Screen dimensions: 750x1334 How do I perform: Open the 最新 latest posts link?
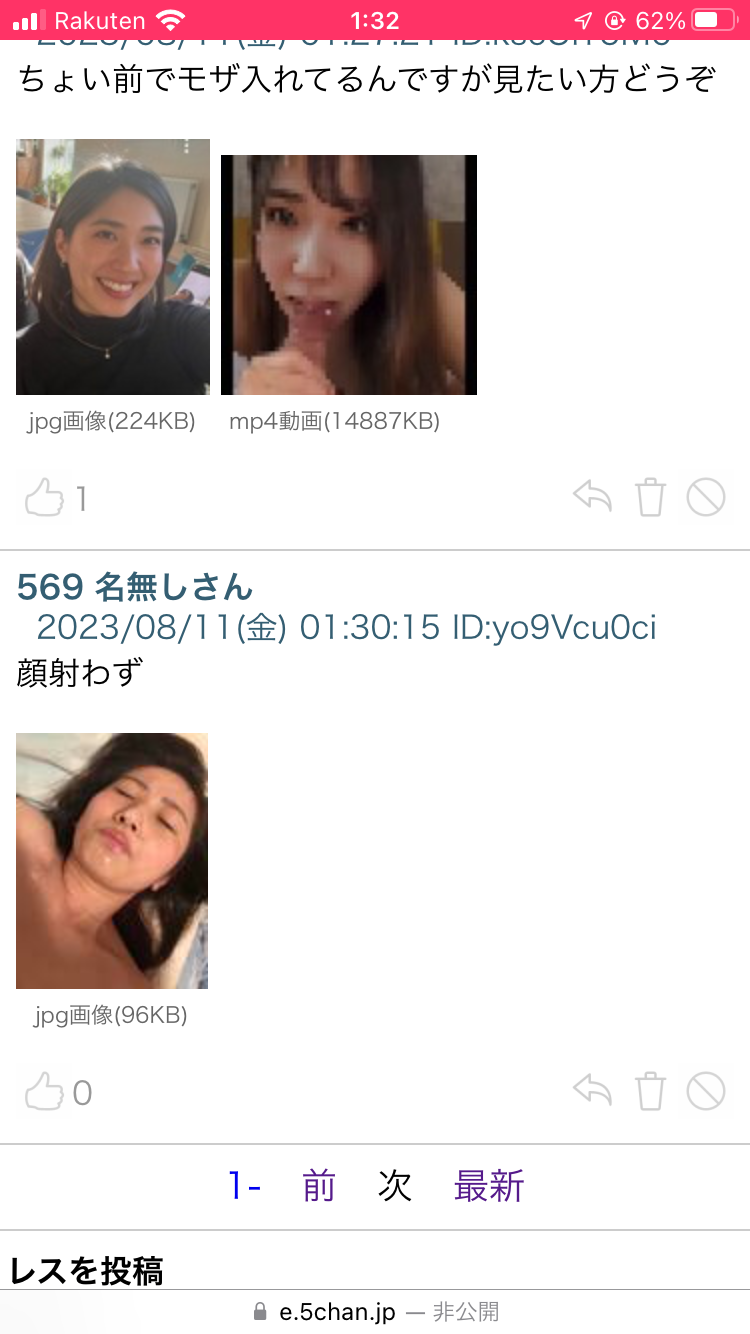click(488, 1186)
